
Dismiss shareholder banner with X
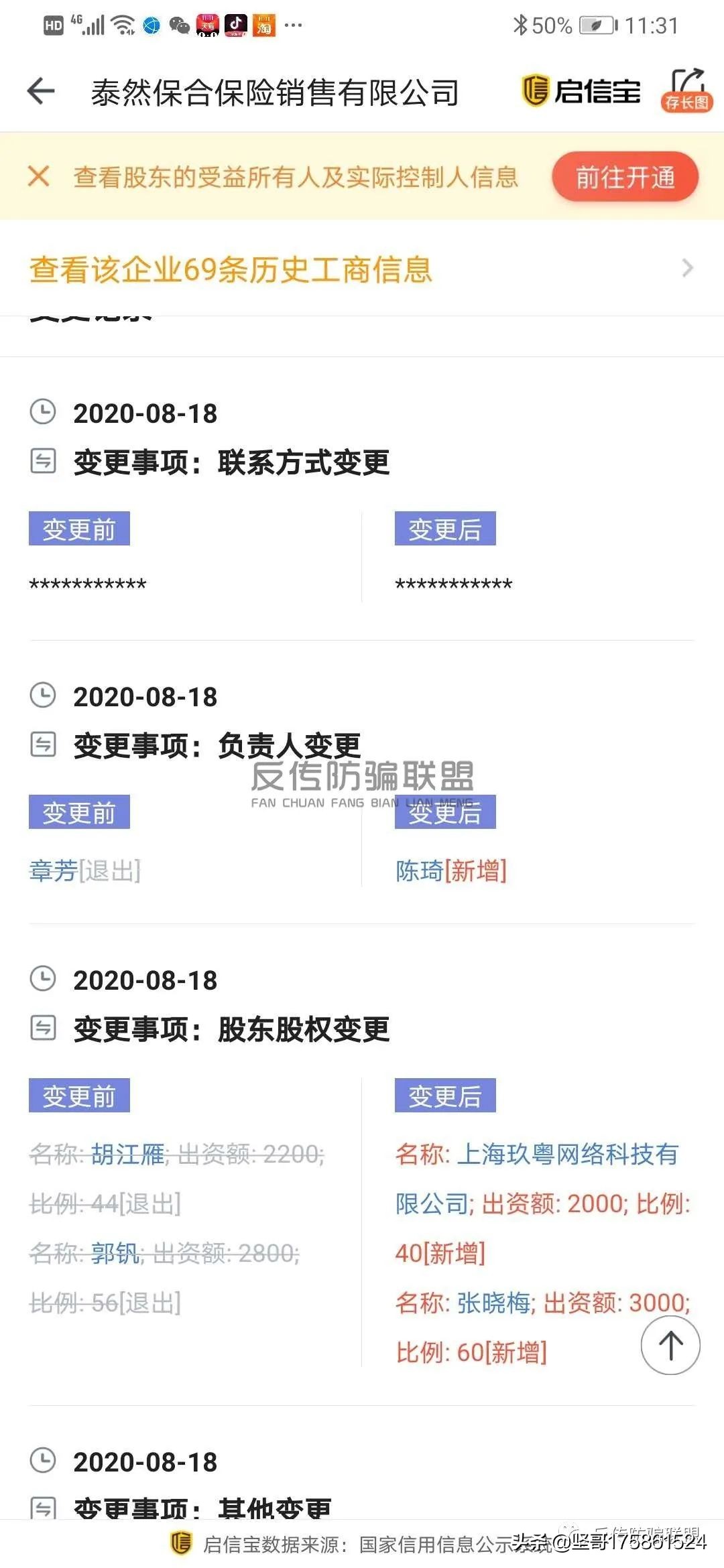(38, 176)
